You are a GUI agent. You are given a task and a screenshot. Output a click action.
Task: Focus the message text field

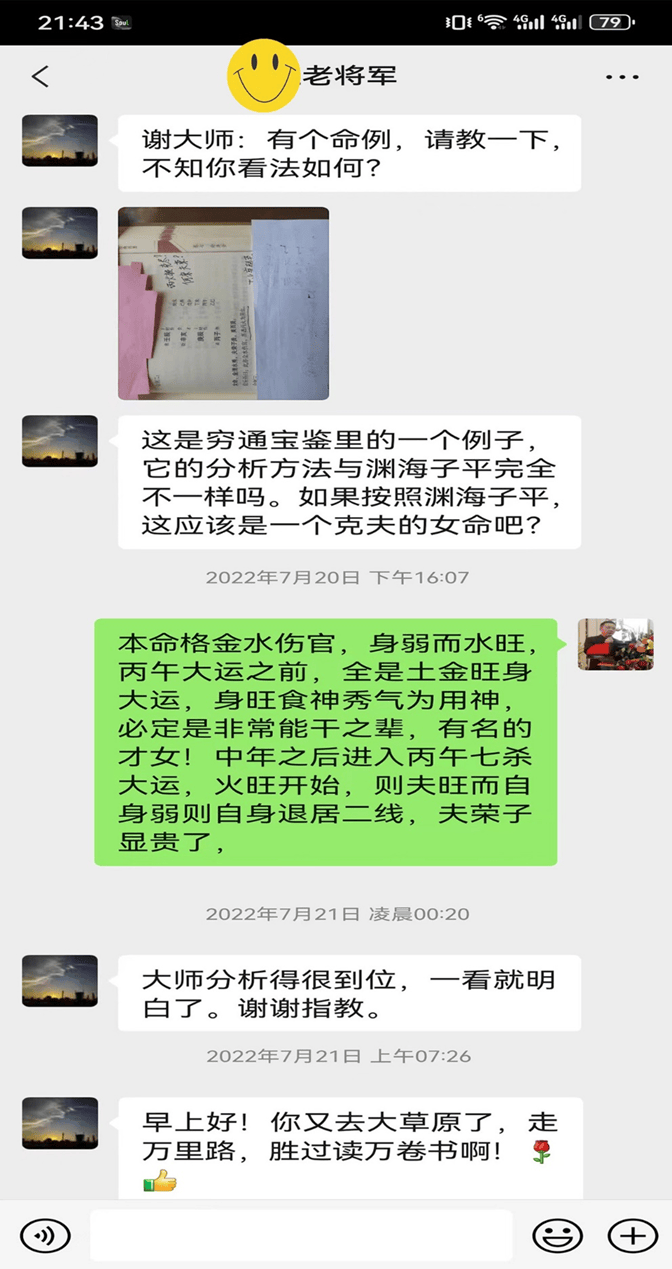pyautogui.click(x=300, y=1236)
